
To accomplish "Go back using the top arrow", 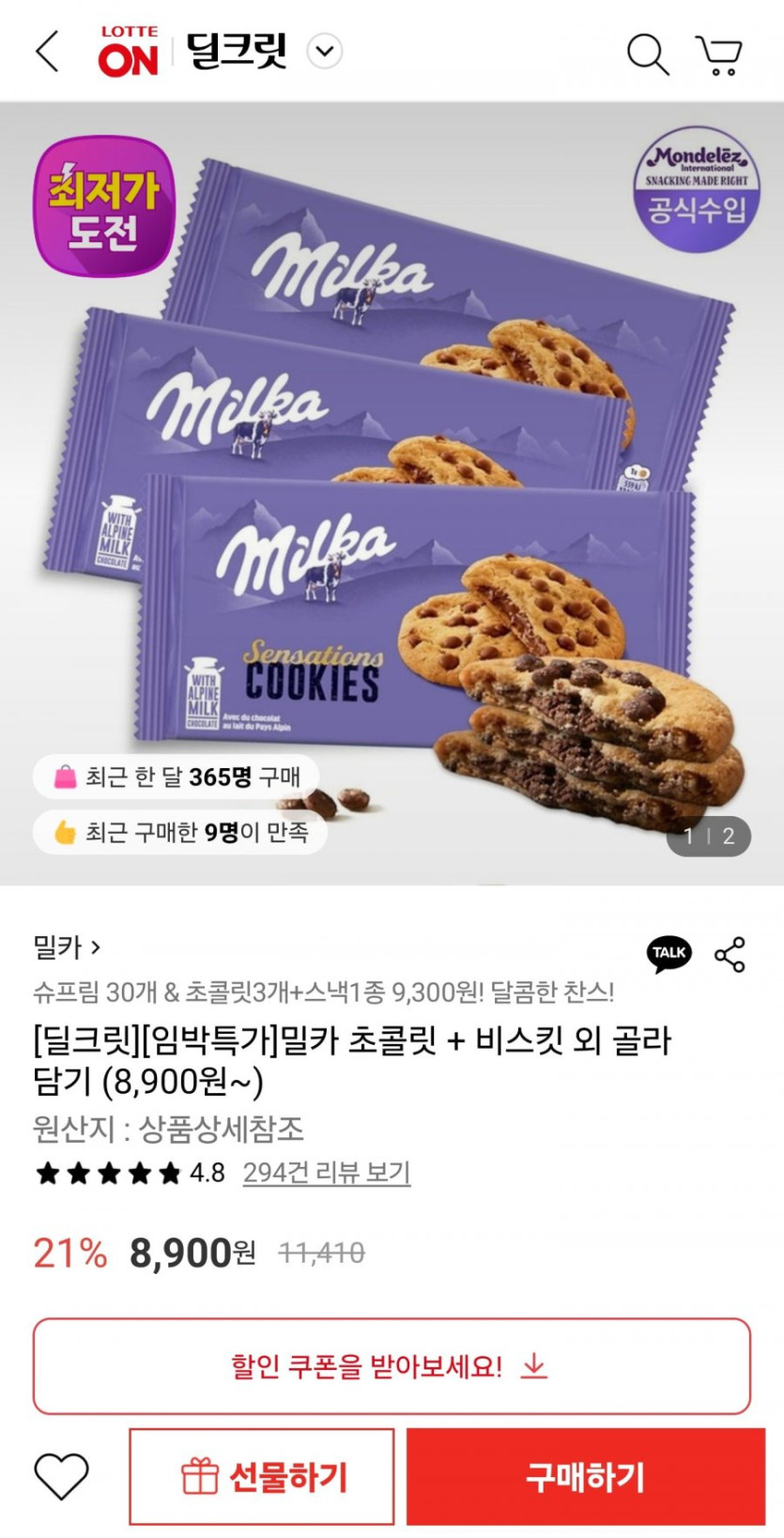I will 47,52.
